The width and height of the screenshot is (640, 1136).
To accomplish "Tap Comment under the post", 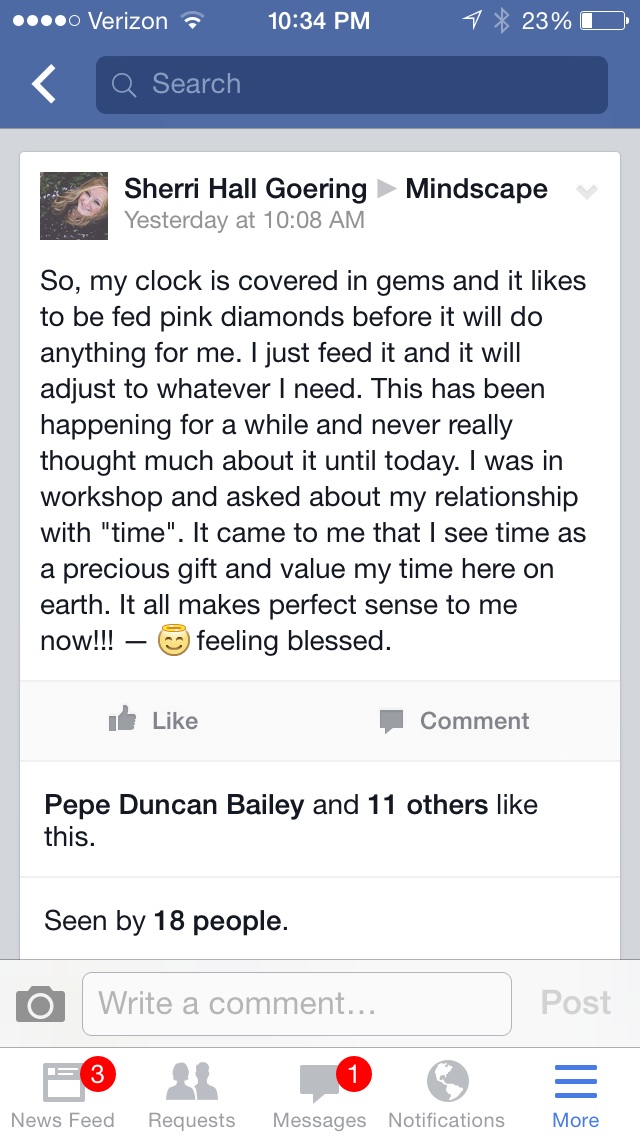I will click(454, 721).
